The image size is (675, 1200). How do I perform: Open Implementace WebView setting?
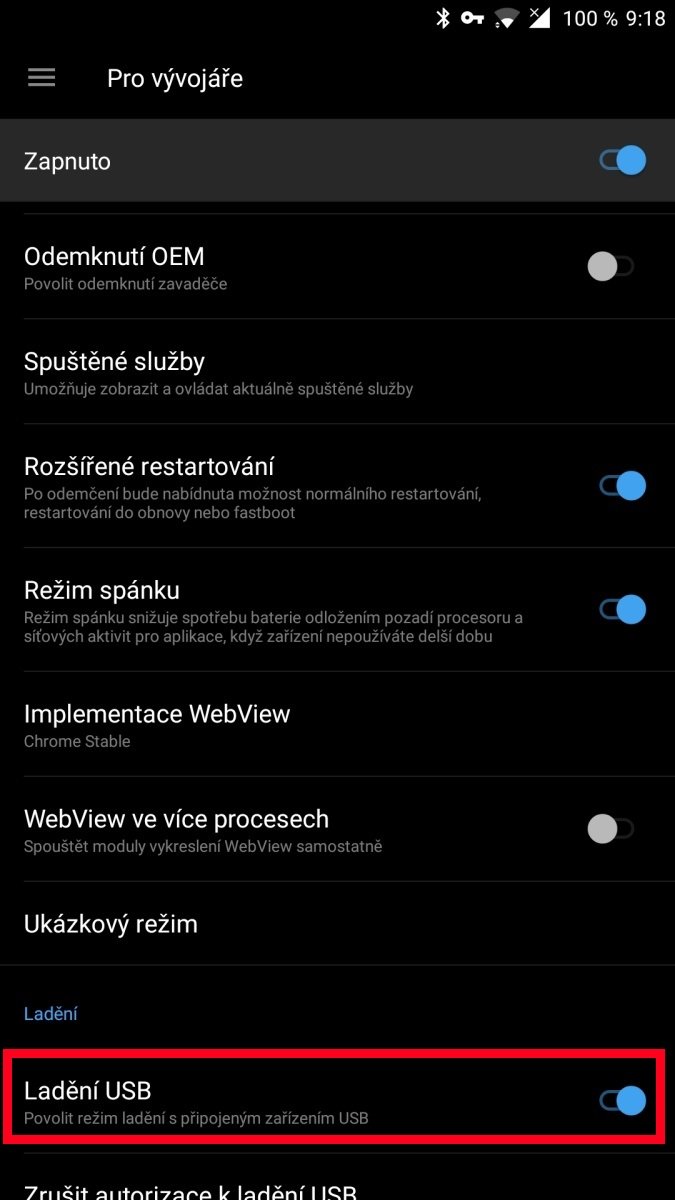click(300, 725)
